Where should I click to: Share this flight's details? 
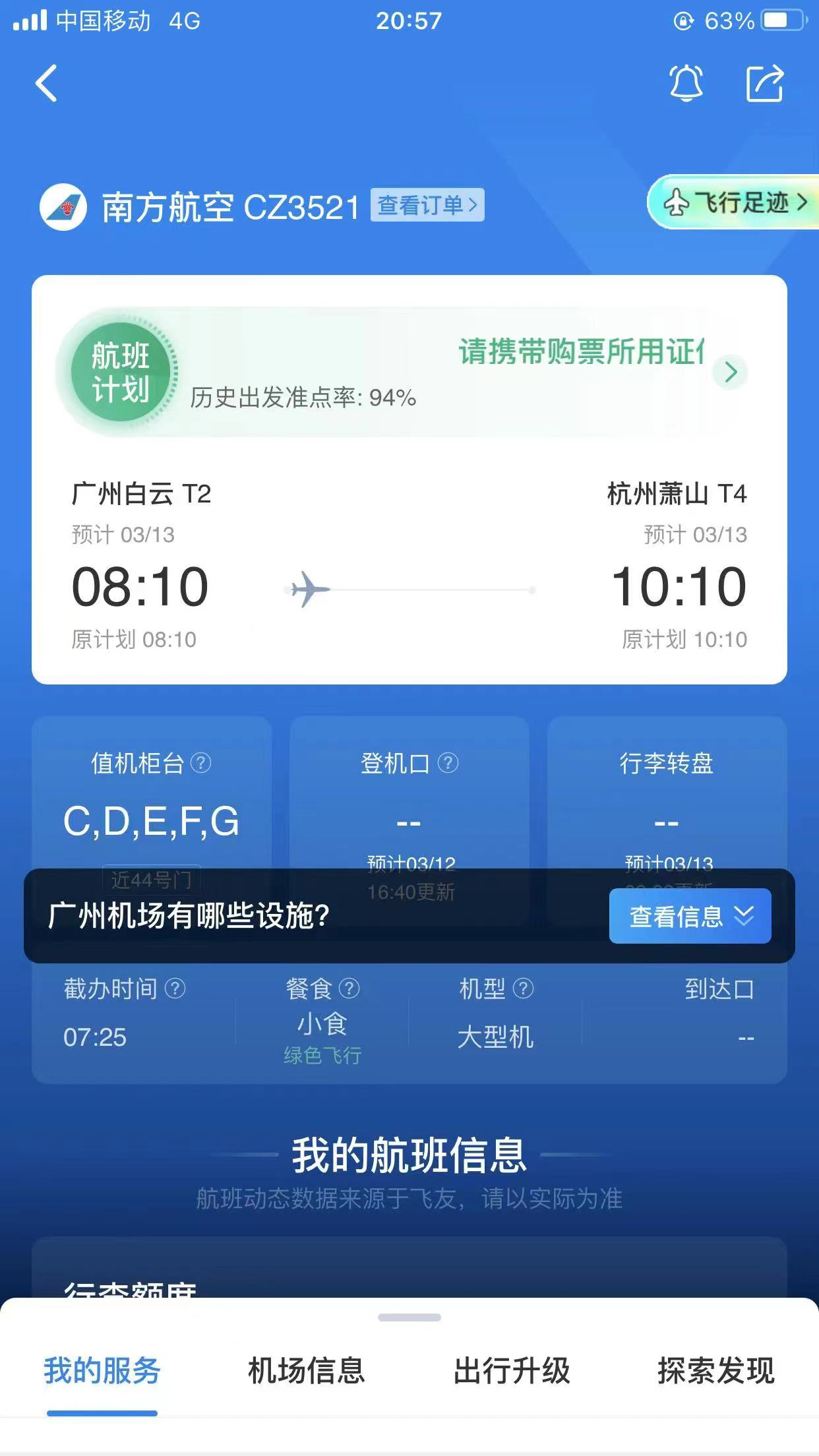[764, 84]
